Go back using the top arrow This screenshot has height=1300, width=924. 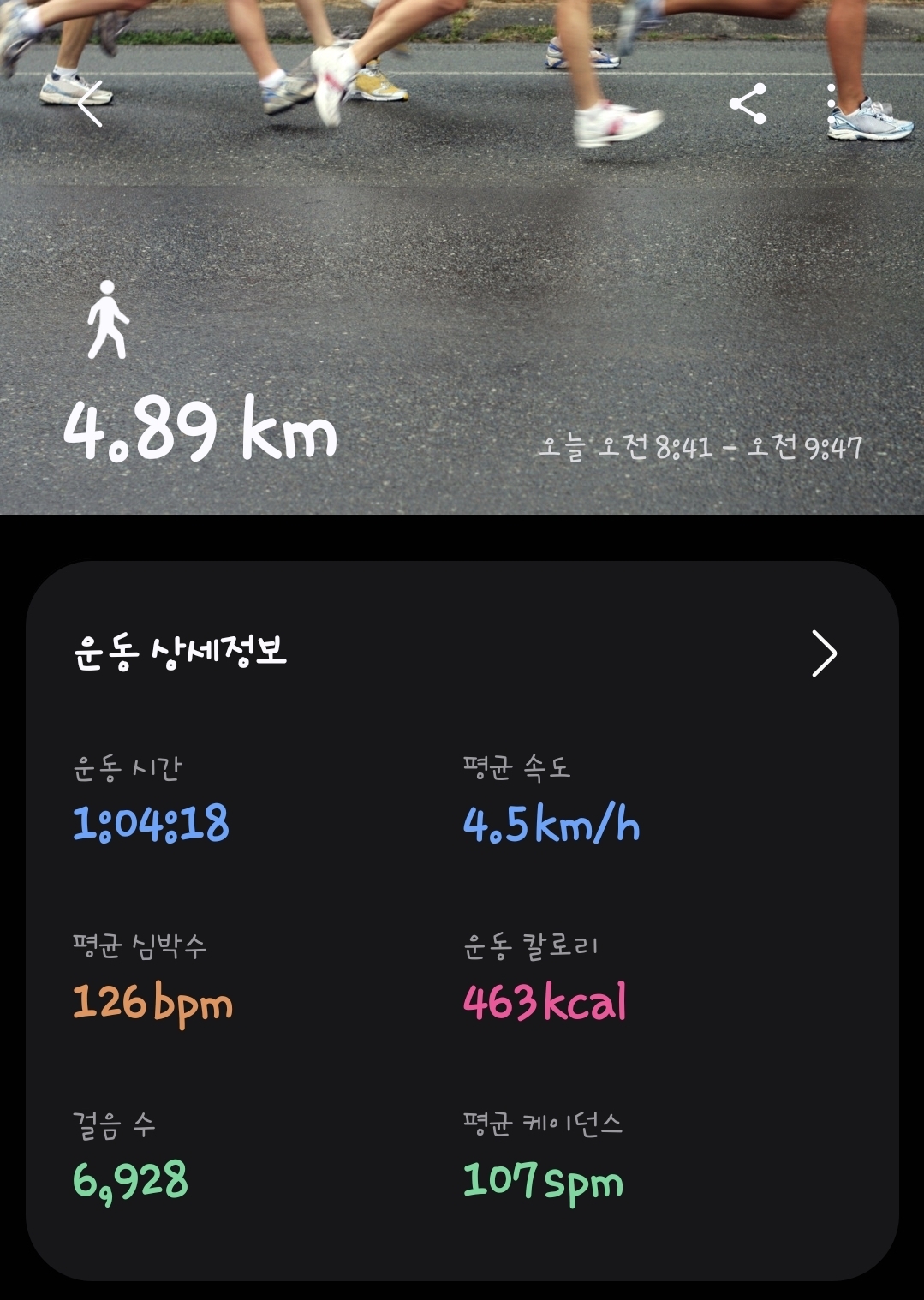[x=90, y=104]
